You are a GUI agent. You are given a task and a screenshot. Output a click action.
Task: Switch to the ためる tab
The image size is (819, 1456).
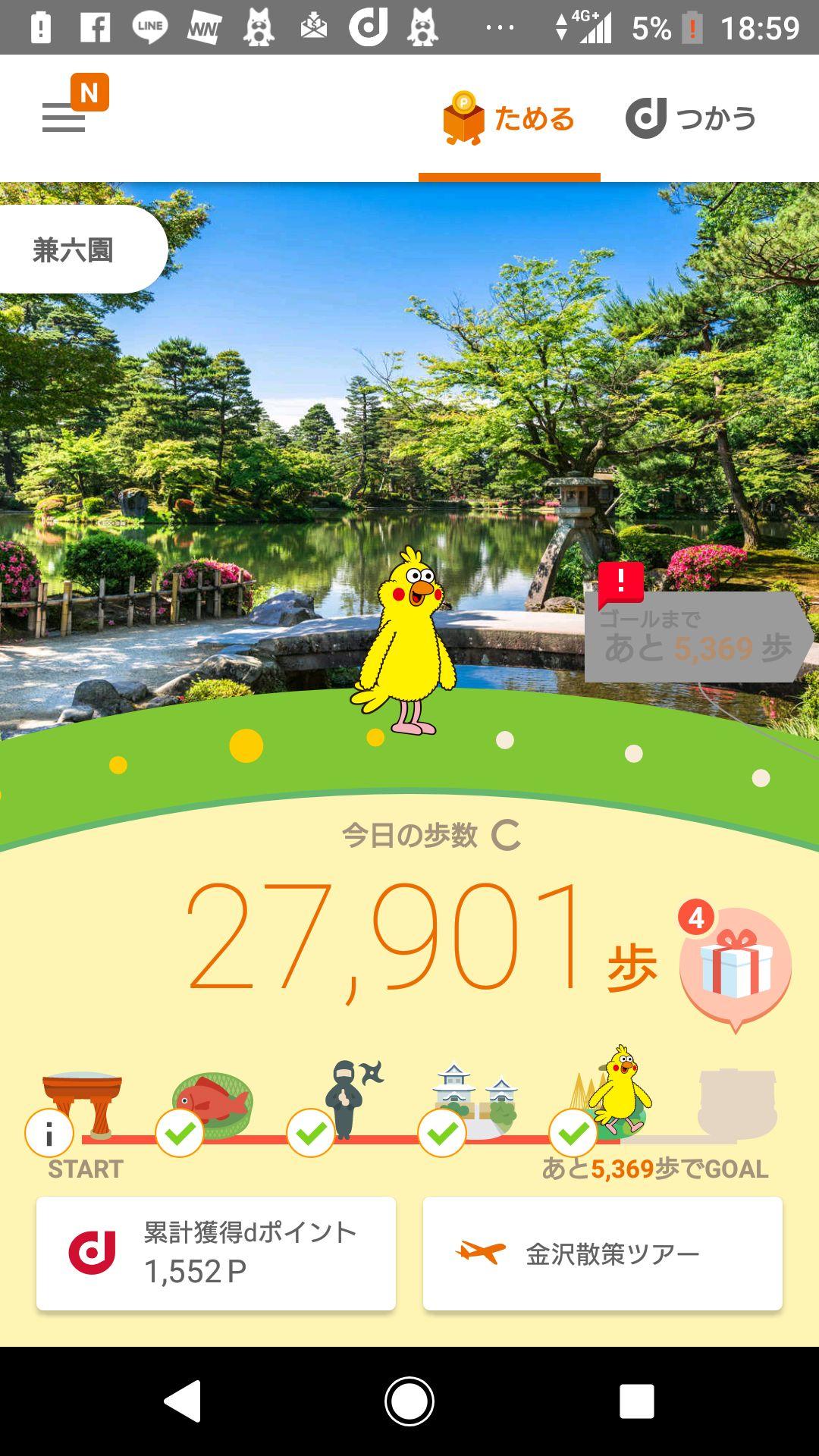(x=509, y=118)
